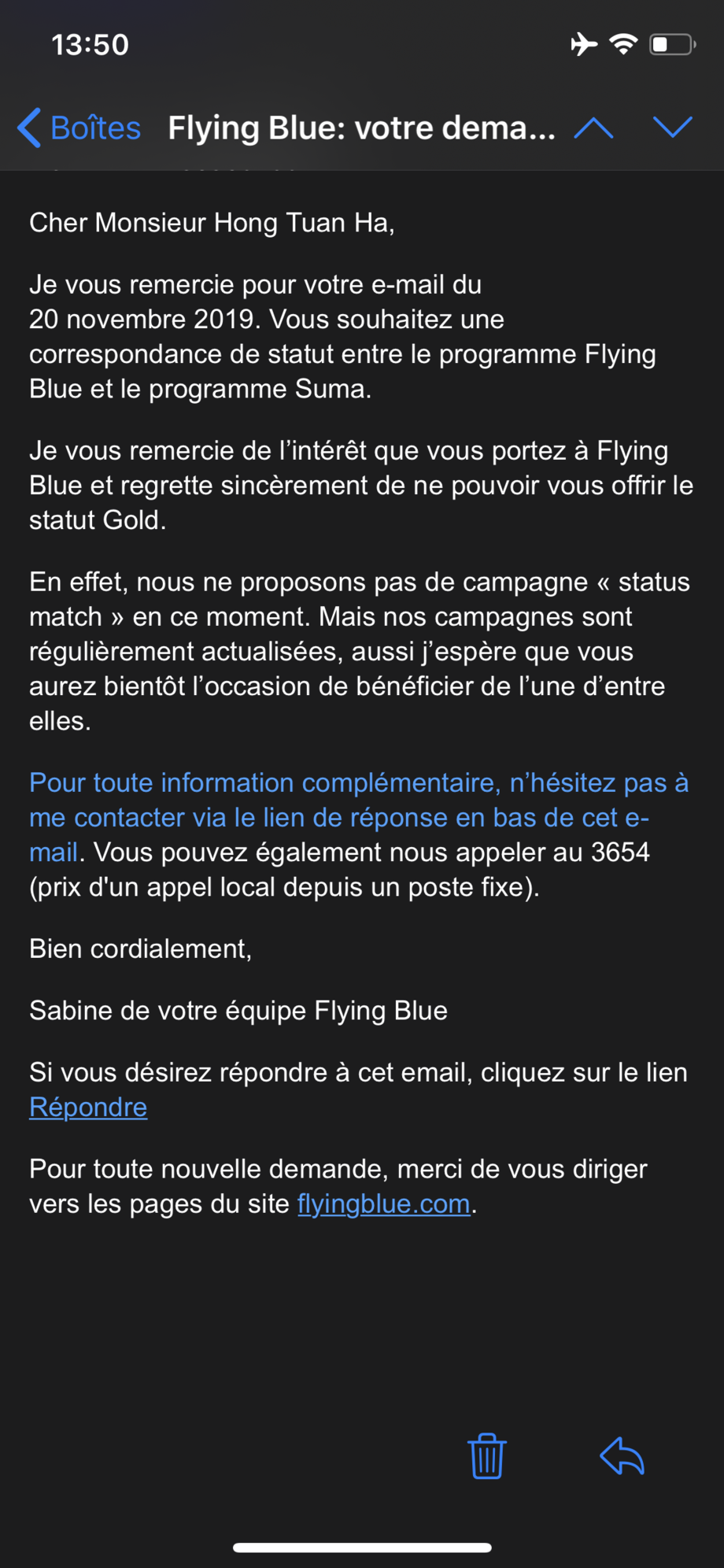Open the flyingblue.com link

pyautogui.click(x=384, y=1204)
